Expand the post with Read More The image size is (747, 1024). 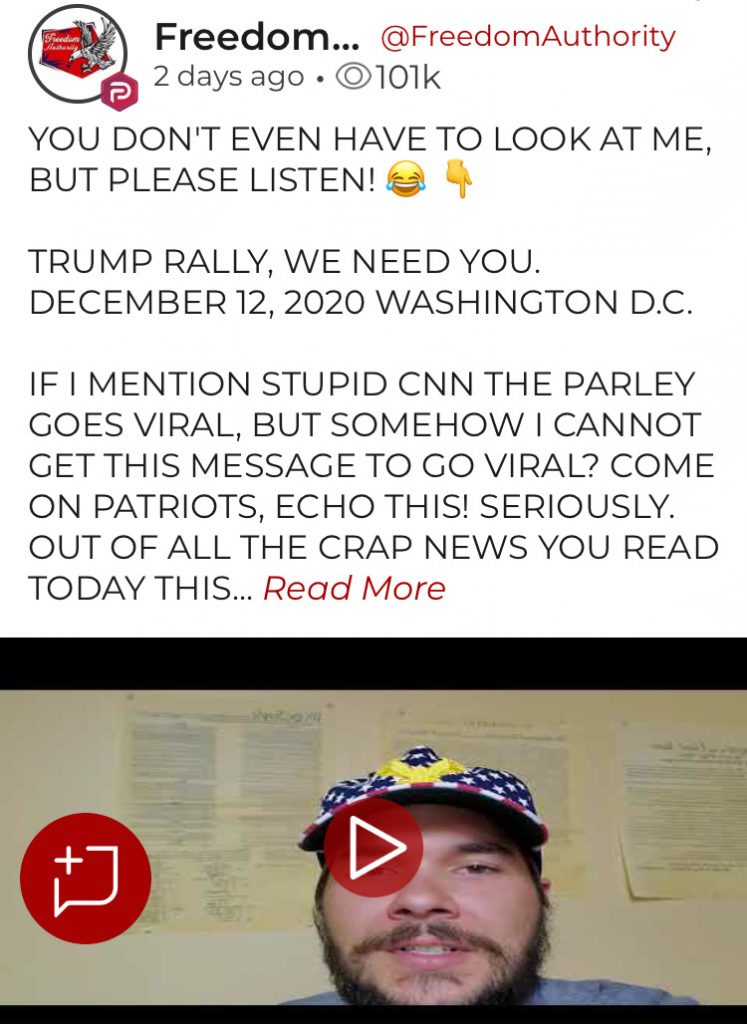(x=354, y=588)
